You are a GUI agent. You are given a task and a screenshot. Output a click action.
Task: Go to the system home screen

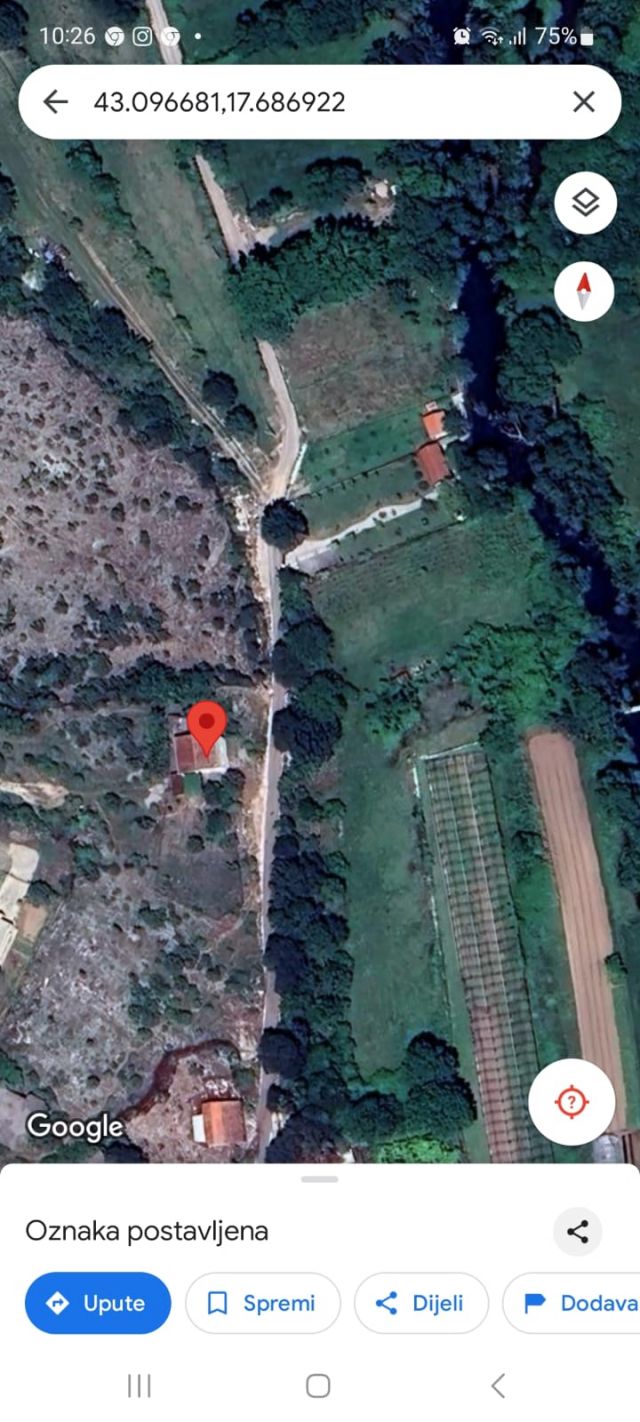tap(318, 1385)
